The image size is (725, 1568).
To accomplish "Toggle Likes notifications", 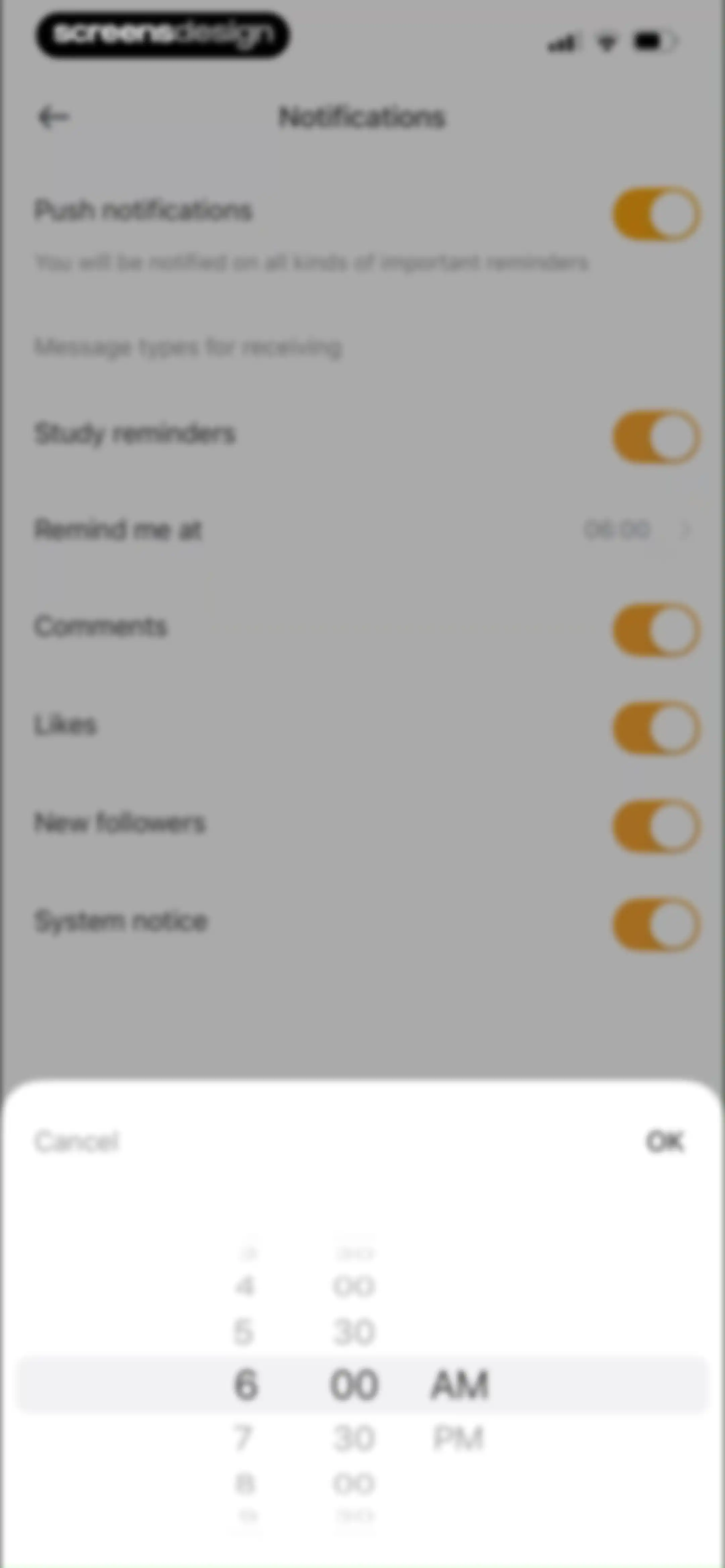I will [656, 727].
